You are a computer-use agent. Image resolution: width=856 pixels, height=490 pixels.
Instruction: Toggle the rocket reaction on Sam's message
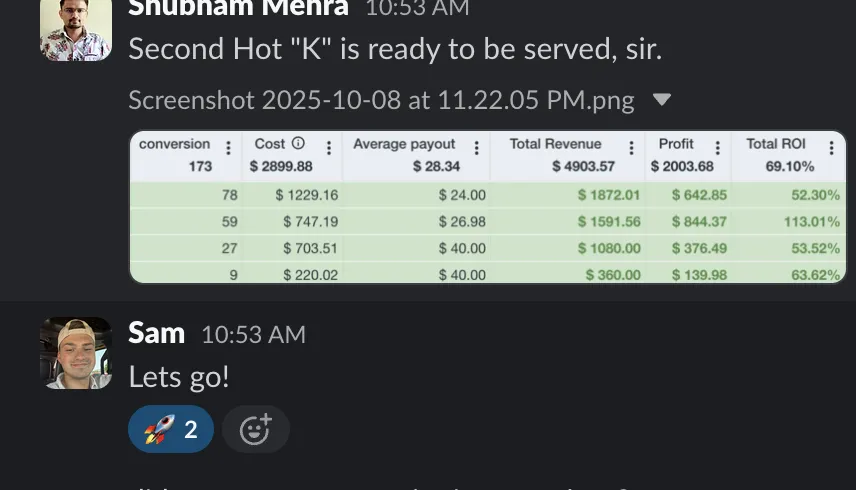(171, 430)
